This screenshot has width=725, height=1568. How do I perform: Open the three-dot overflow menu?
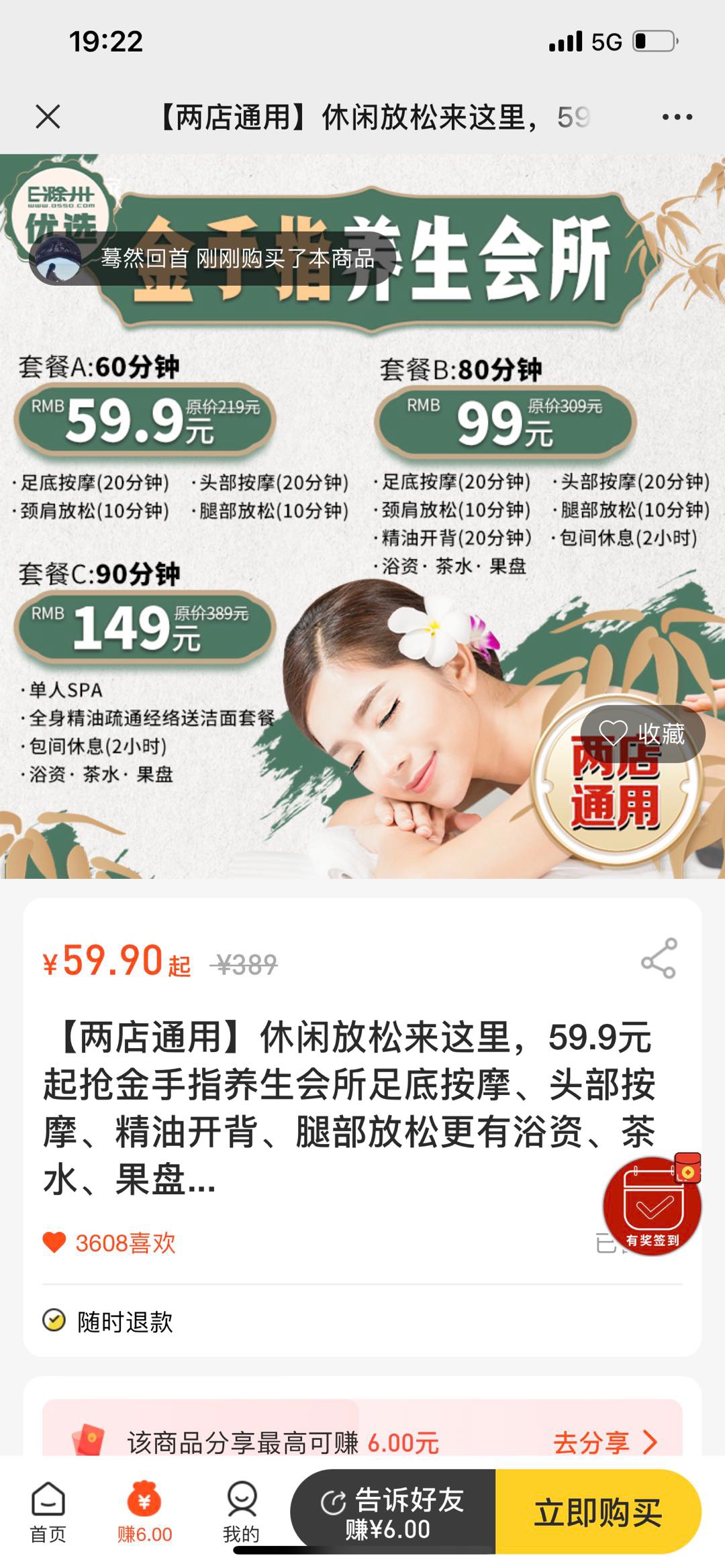(x=677, y=117)
